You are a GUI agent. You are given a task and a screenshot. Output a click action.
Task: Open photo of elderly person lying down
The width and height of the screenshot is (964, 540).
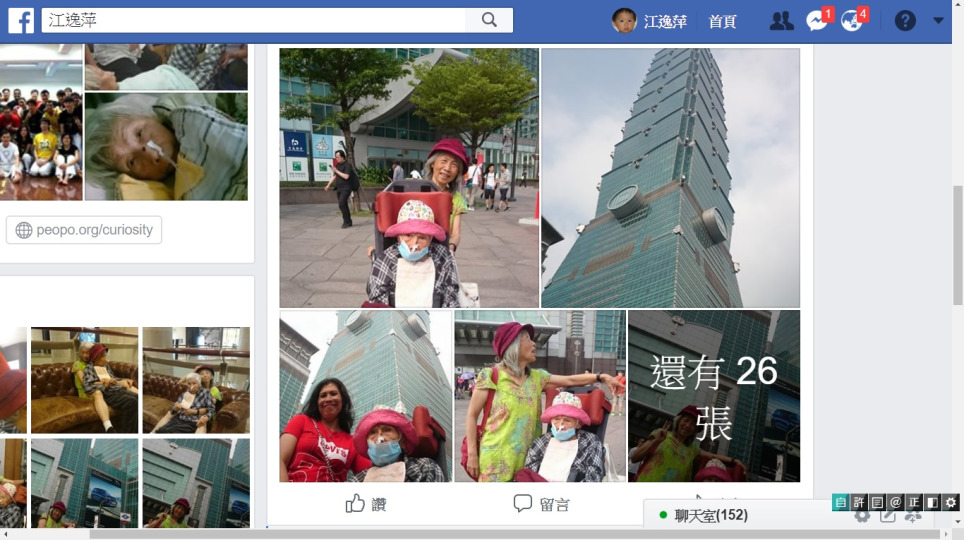pos(166,147)
